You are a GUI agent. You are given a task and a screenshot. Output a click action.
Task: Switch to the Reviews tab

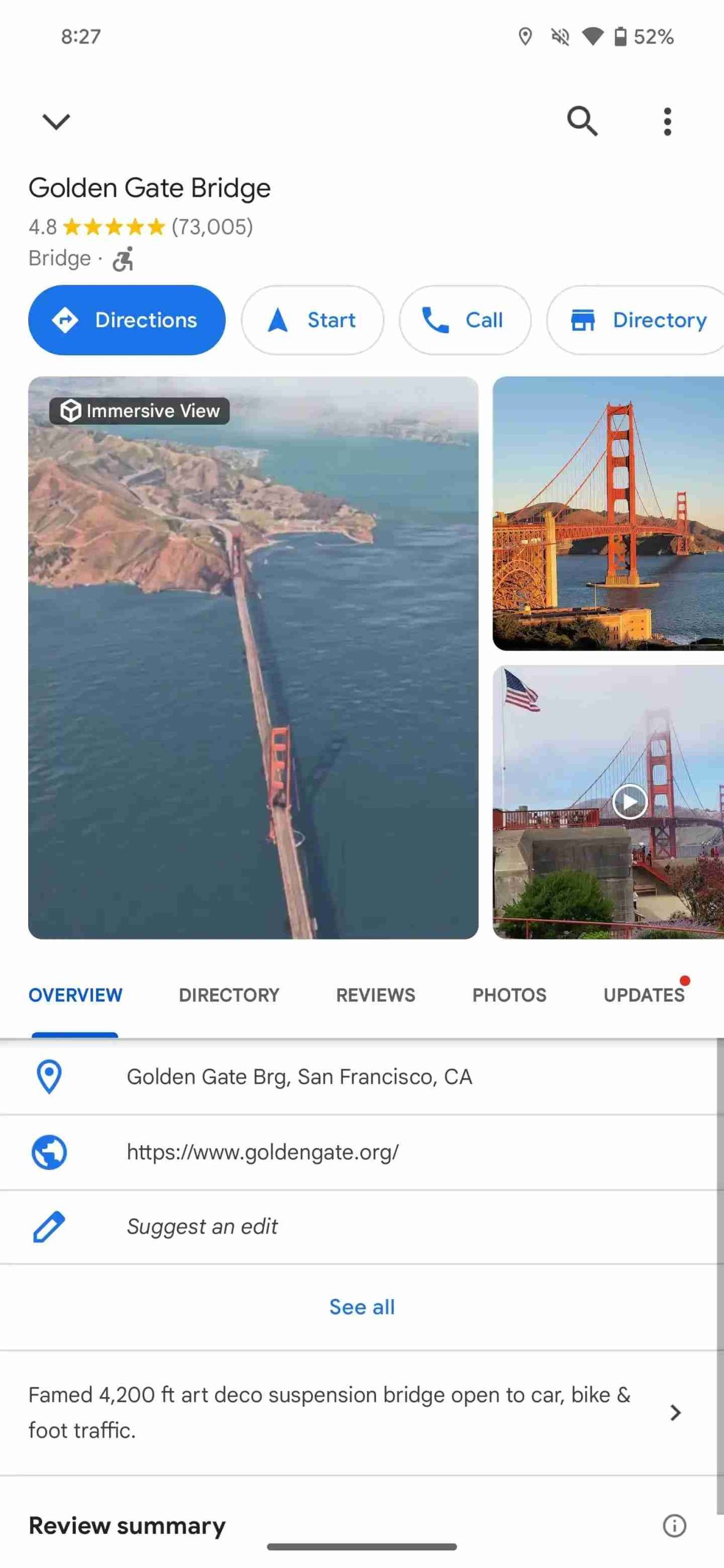[x=375, y=995]
